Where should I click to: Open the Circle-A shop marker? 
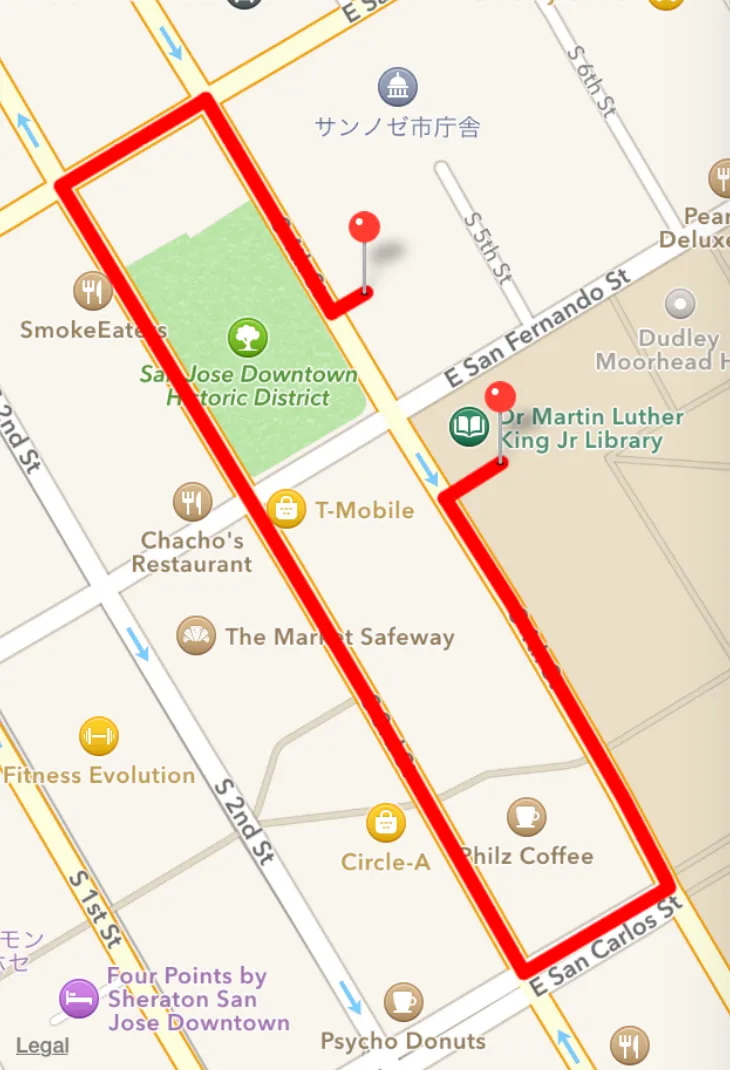click(x=385, y=823)
